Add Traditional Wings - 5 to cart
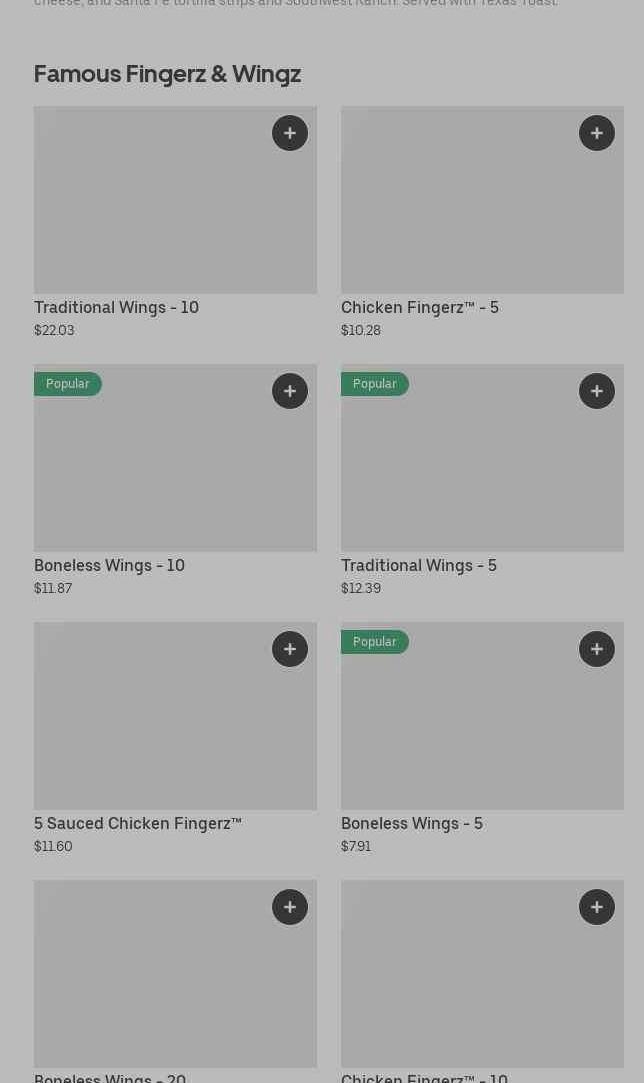This screenshot has width=644, height=1083. 597,391
